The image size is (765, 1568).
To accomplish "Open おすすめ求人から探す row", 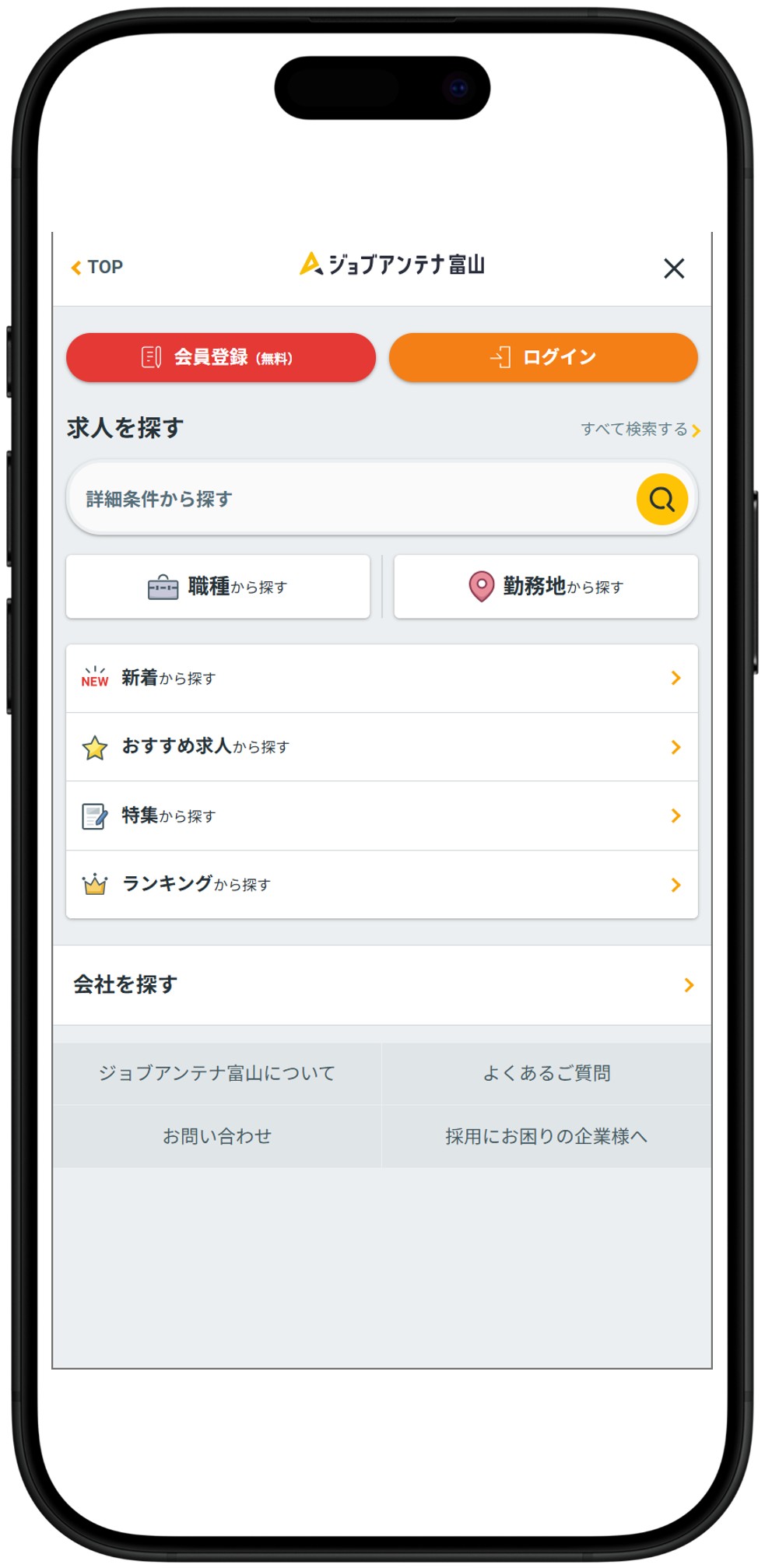I will point(381,747).
